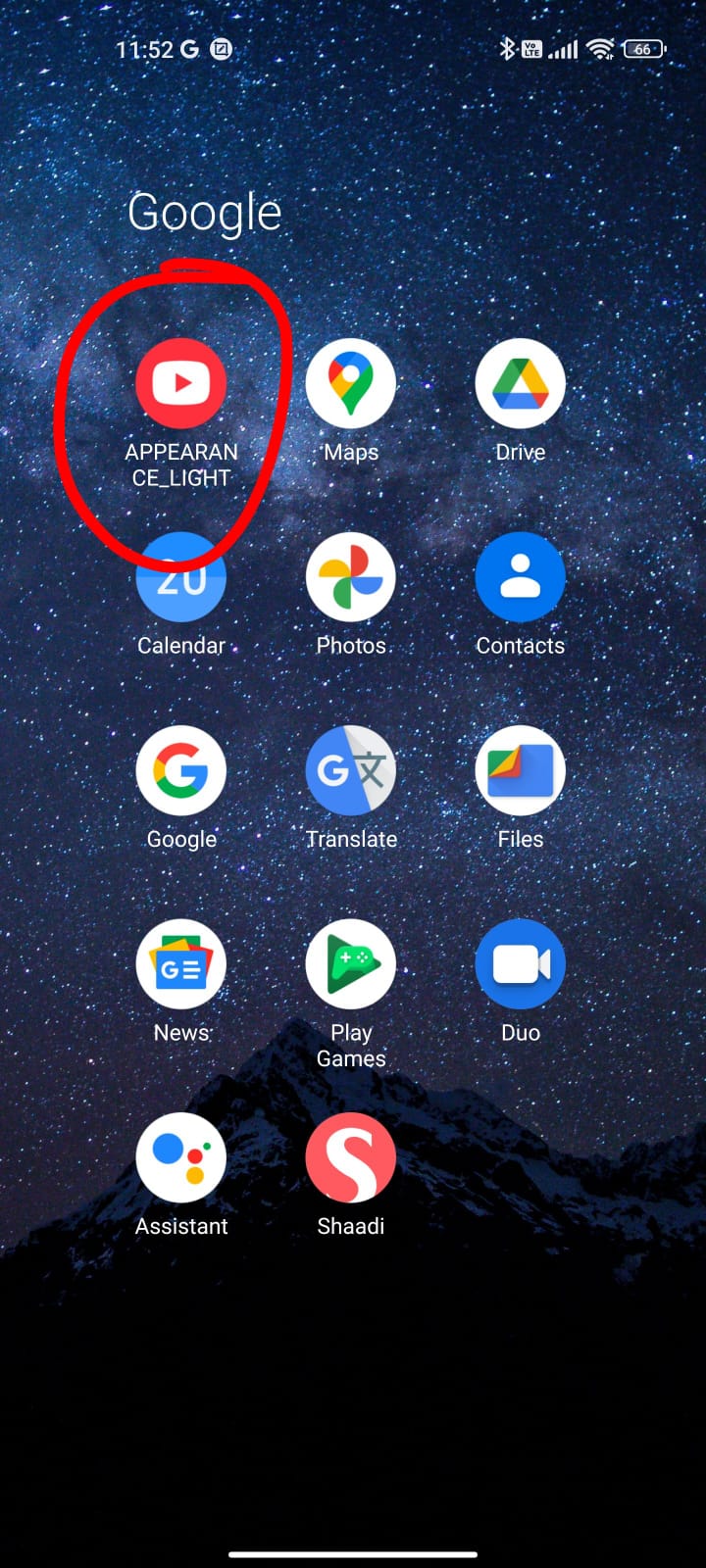Open the Translate app
The height and width of the screenshot is (1568, 706).
pyautogui.click(x=351, y=770)
